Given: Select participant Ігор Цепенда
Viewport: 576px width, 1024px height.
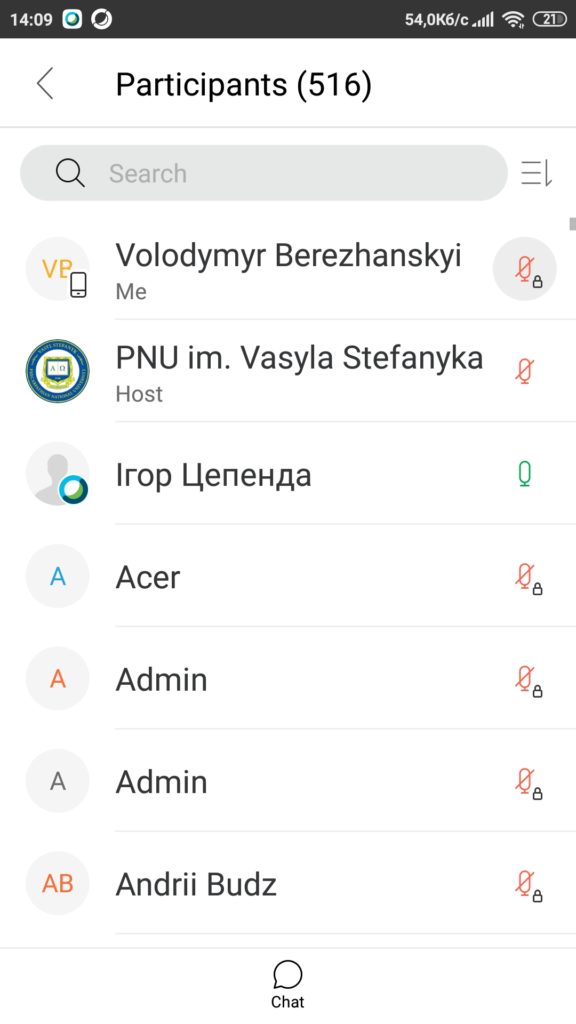Looking at the screenshot, I should pos(288,473).
